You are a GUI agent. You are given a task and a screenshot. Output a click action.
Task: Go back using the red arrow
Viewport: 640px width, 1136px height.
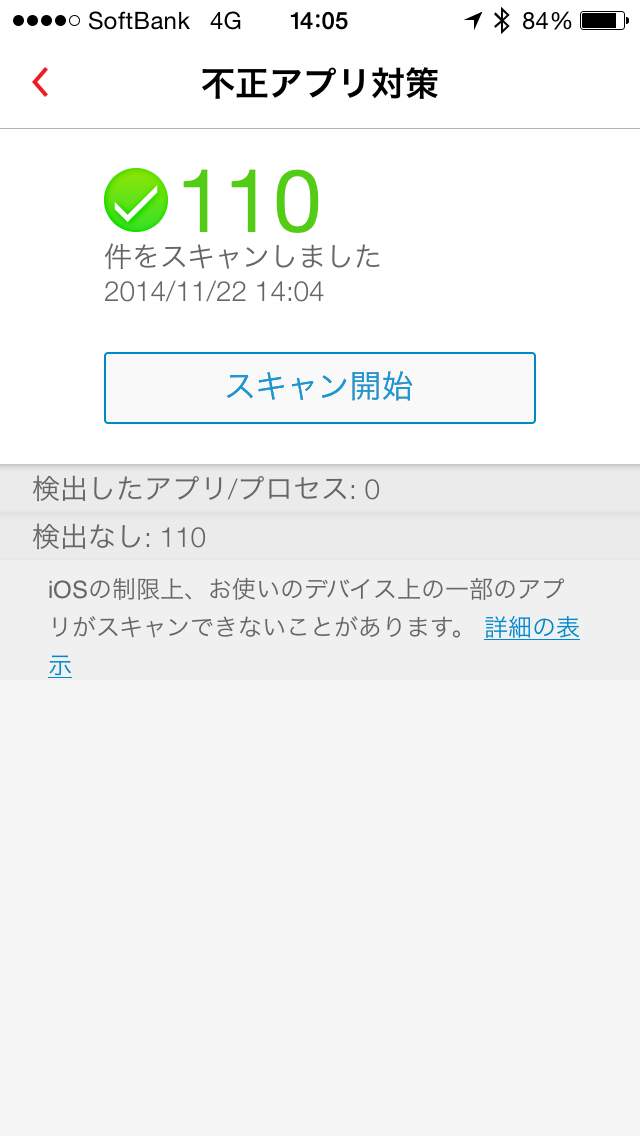pos(40,83)
